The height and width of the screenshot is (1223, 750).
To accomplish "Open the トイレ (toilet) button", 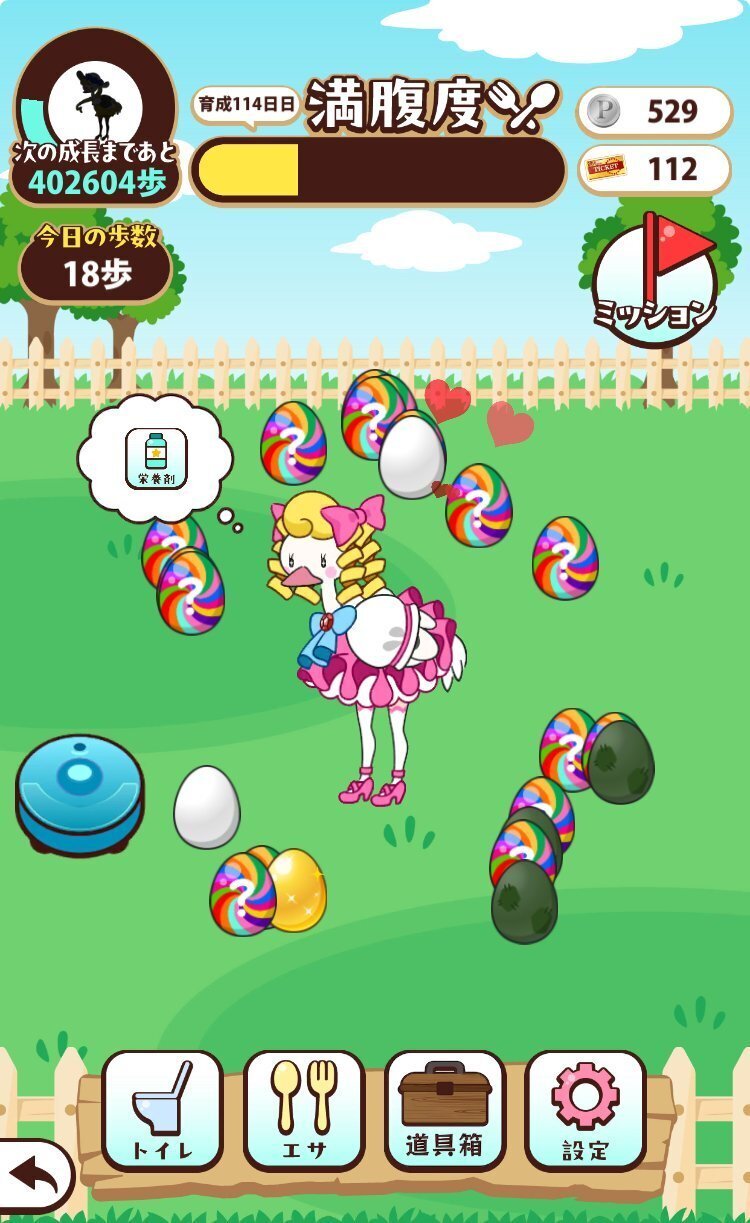I will (x=162, y=1110).
